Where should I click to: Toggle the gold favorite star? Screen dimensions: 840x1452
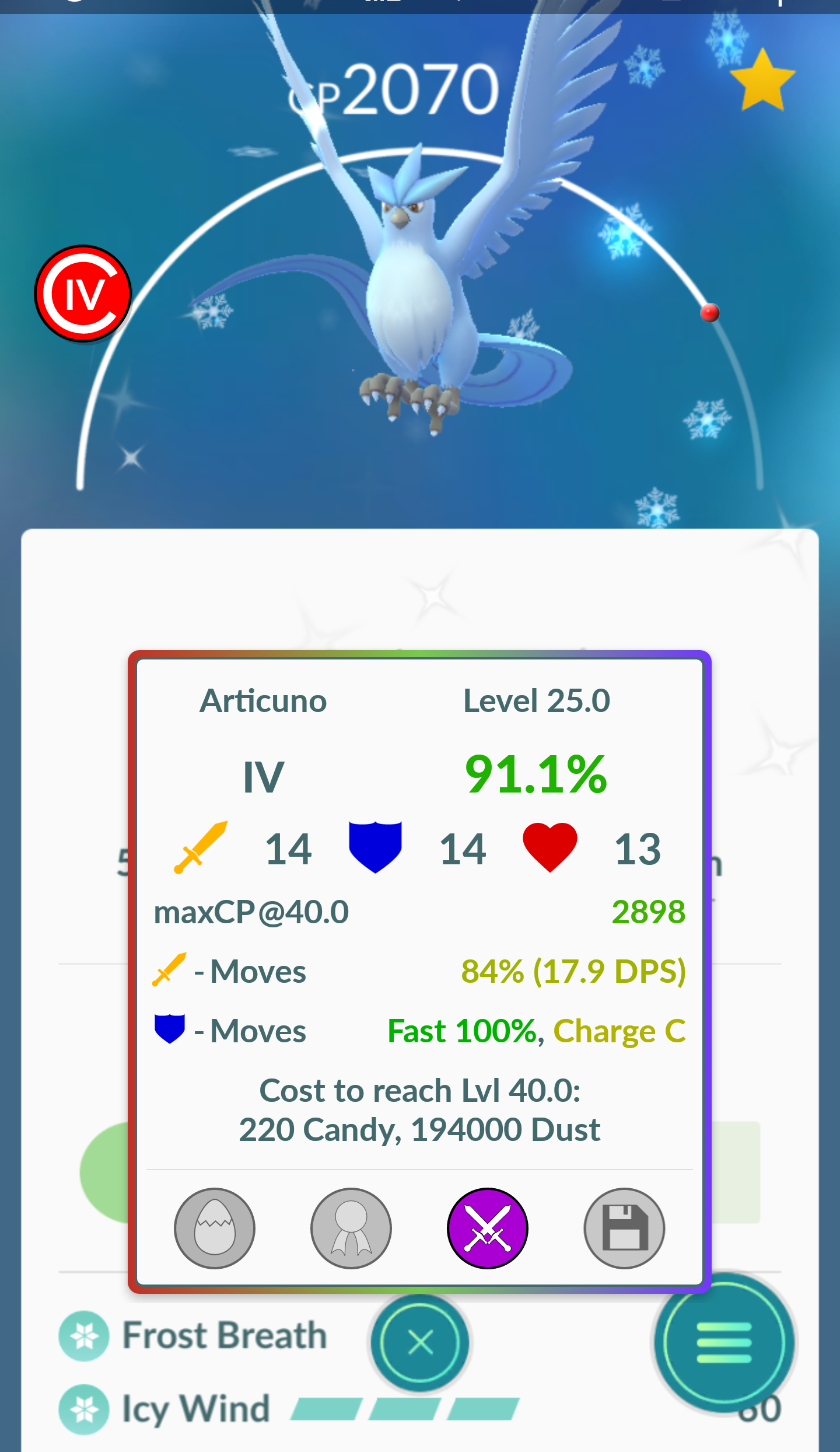point(762,81)
